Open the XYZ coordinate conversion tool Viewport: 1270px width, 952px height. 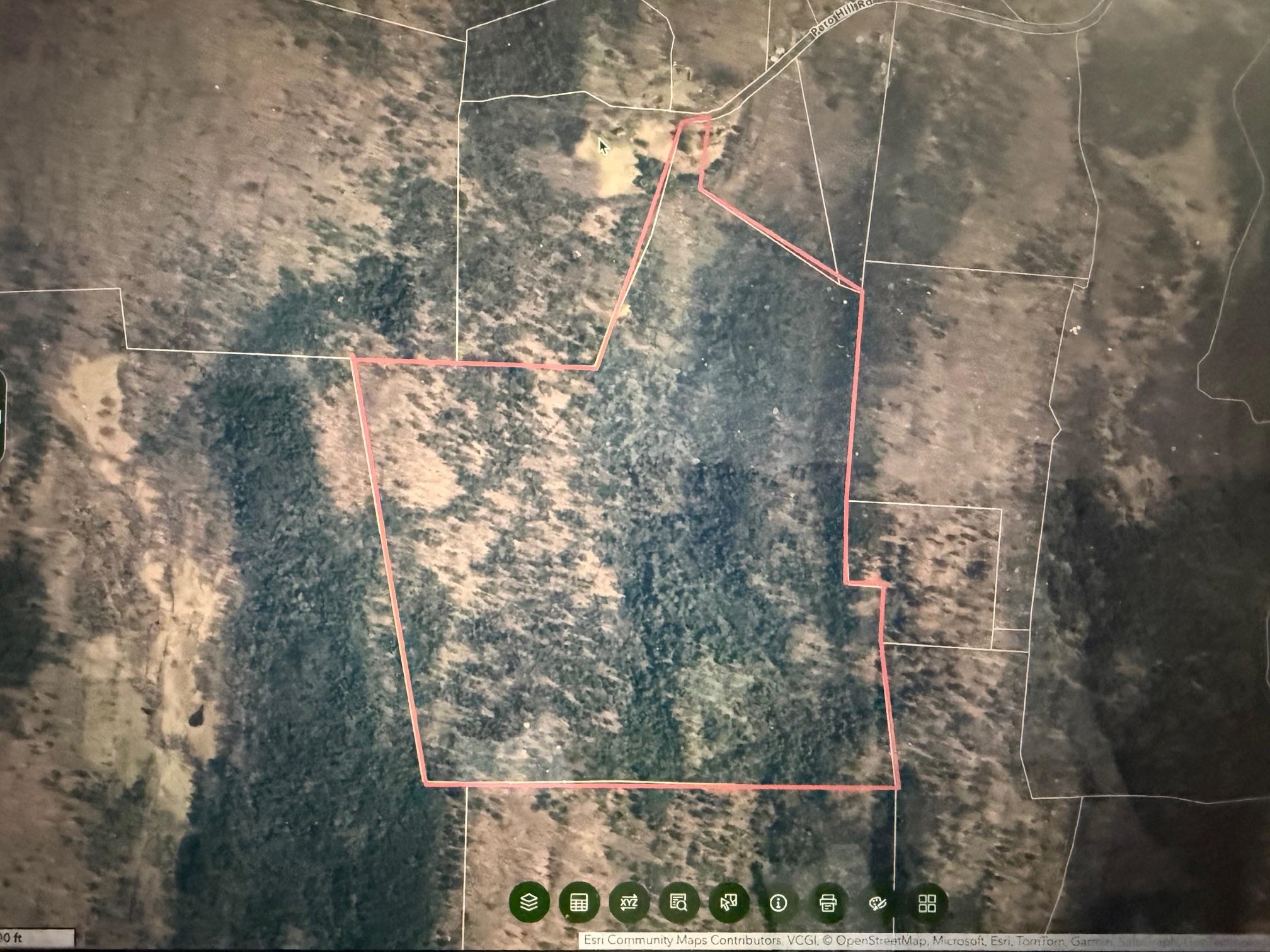629,903
